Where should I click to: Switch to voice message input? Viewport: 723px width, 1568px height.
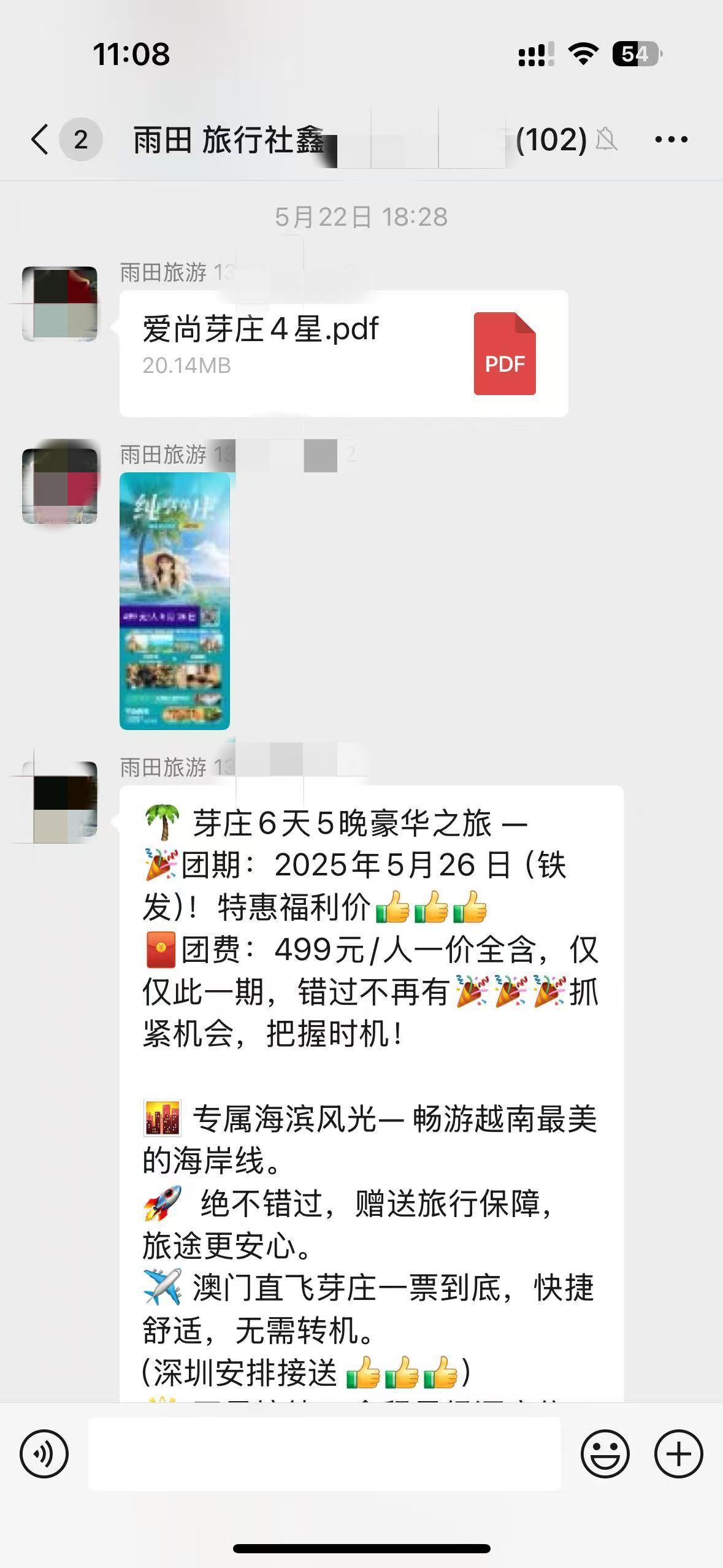pos(44,1453)
